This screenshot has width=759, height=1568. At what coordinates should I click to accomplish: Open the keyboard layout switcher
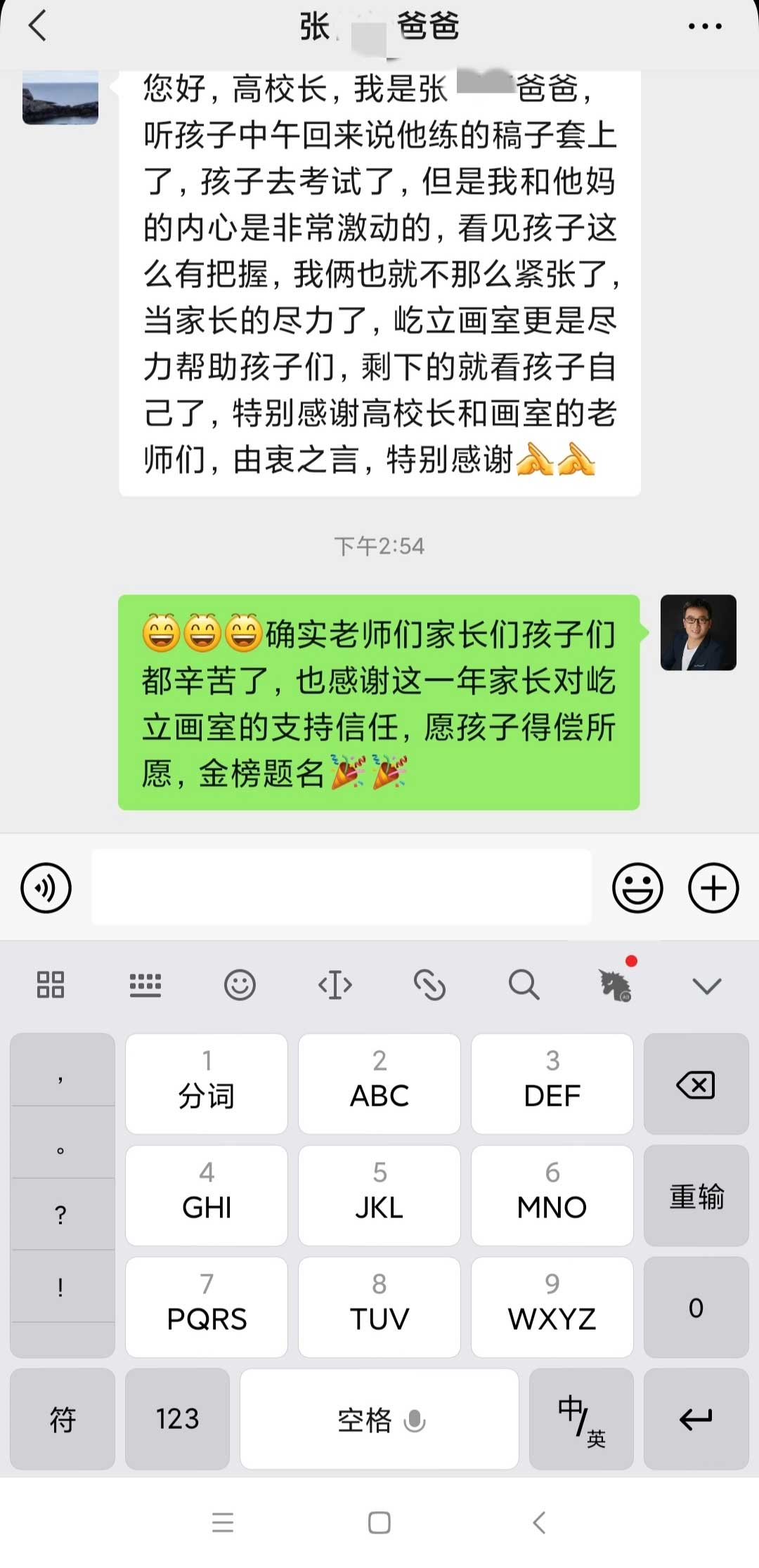pyautogui.click(x=145, y=985)
